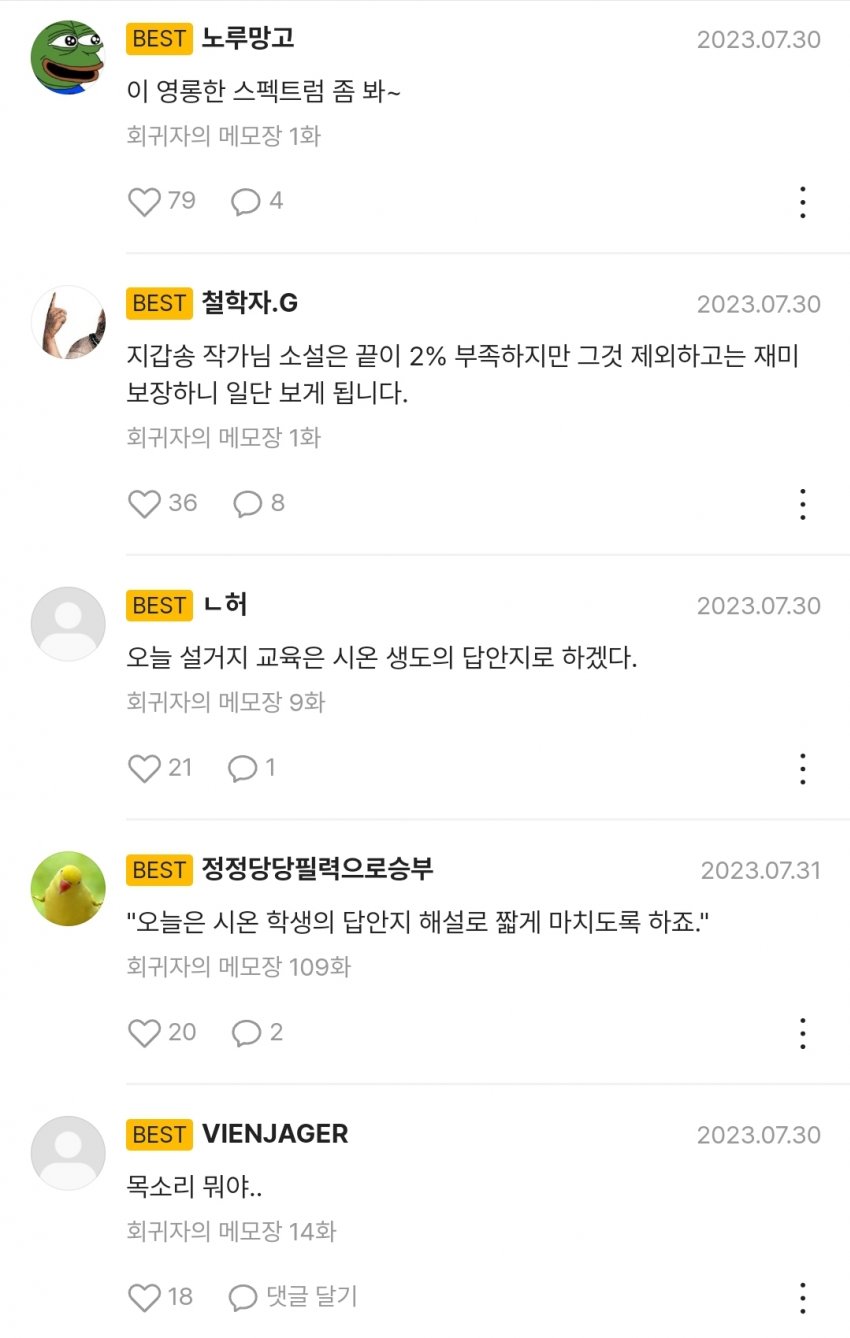Show more options for ㄴ허's comment
This screenshot has width=850, height=1338.
click(802, 768)
